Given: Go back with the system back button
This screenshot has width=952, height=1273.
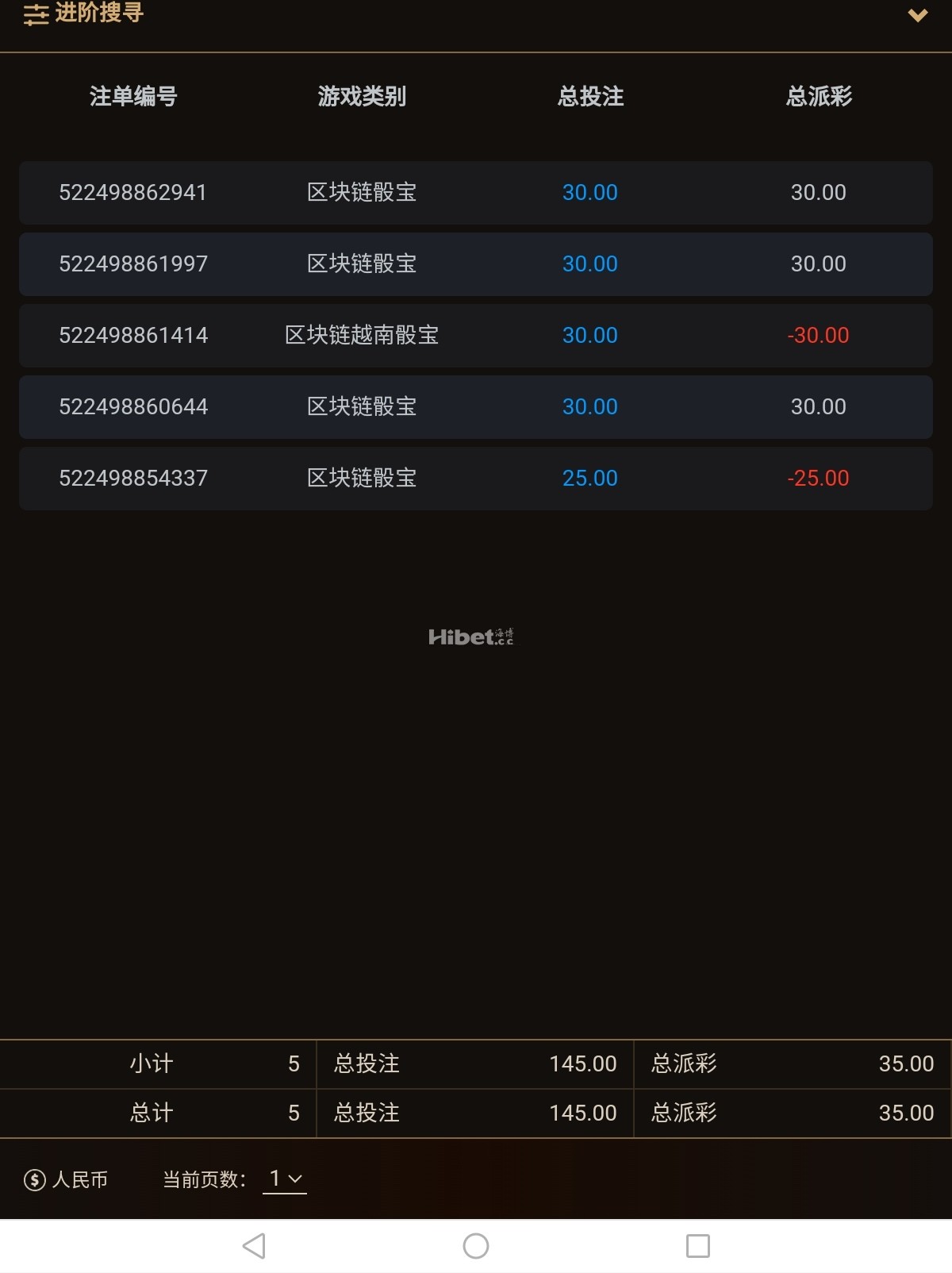Looking at the screenshot, I should (x=254, y=1246).
